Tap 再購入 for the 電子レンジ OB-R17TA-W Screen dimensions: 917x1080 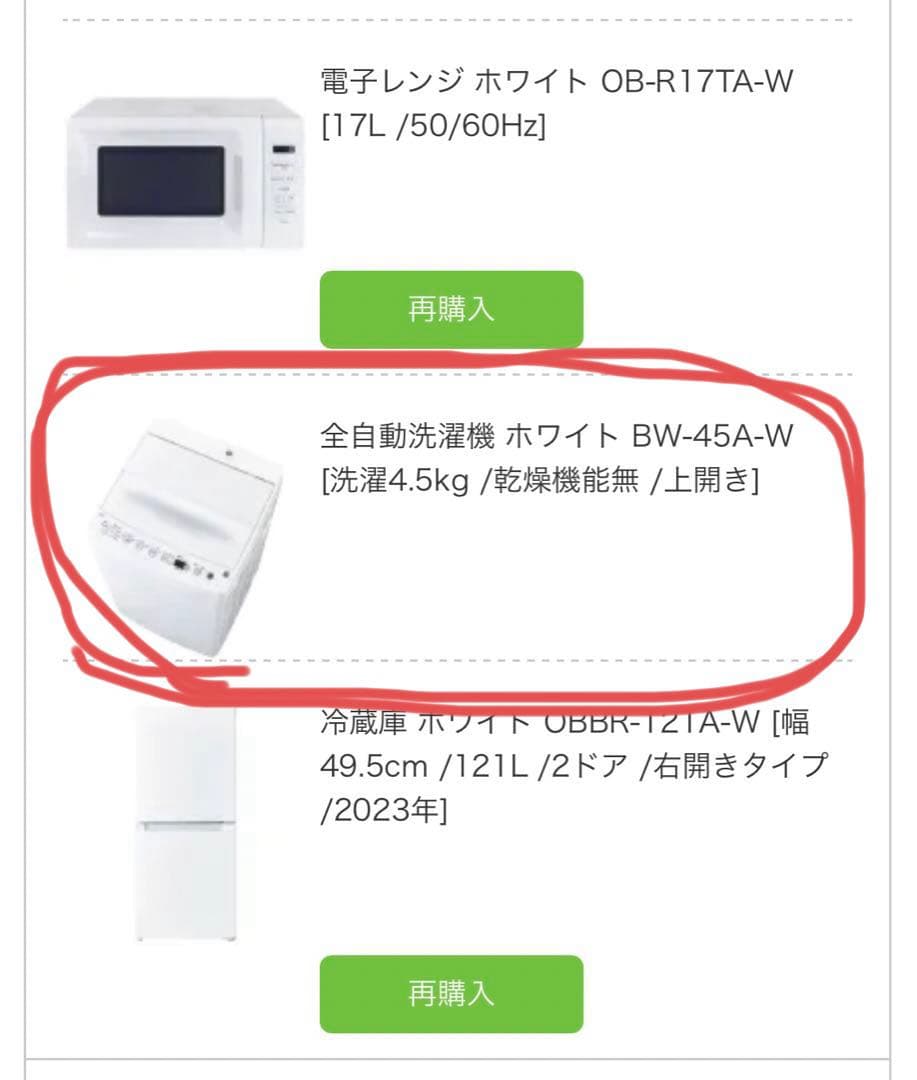(x=451, y=309)
